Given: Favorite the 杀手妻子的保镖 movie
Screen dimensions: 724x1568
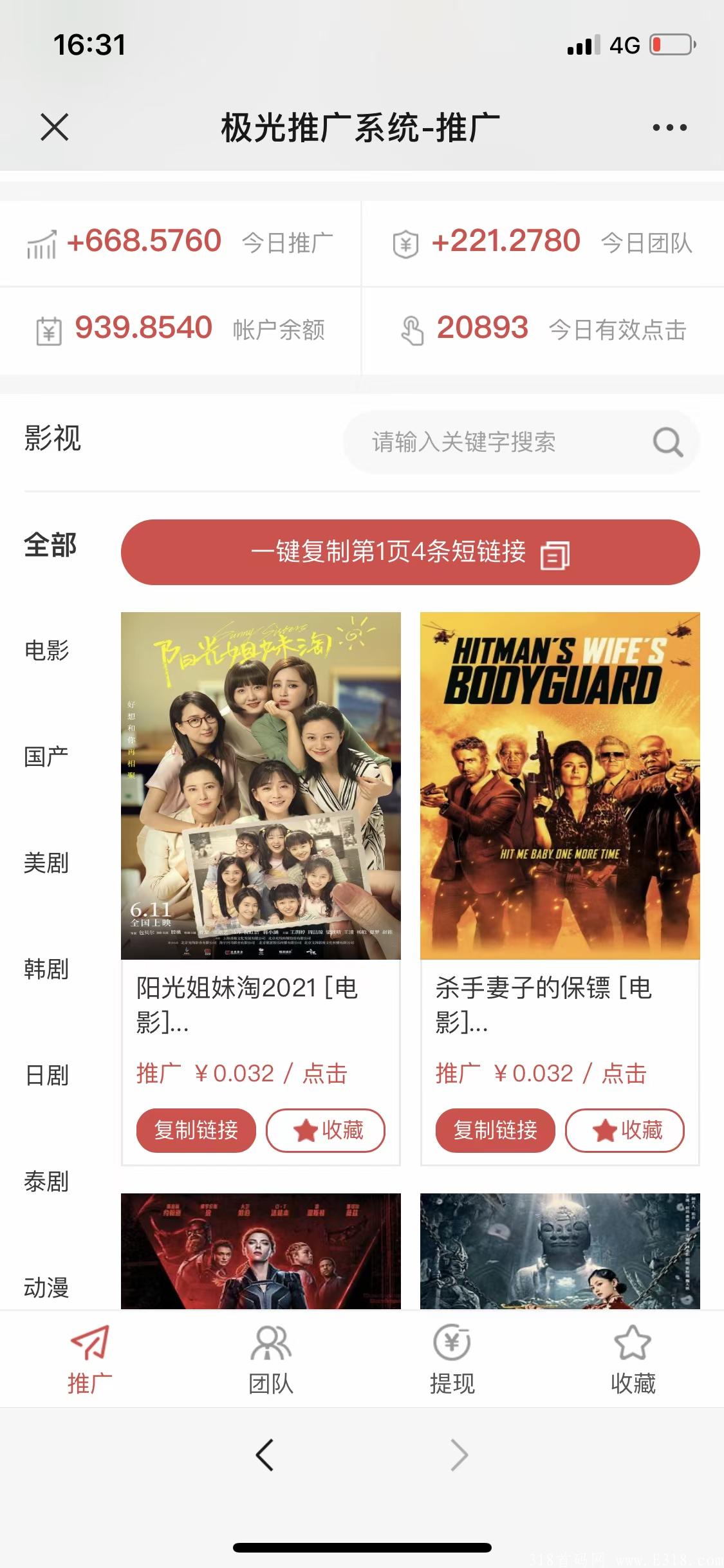Looking at the screenshot, I should [x=625, y=1130].
